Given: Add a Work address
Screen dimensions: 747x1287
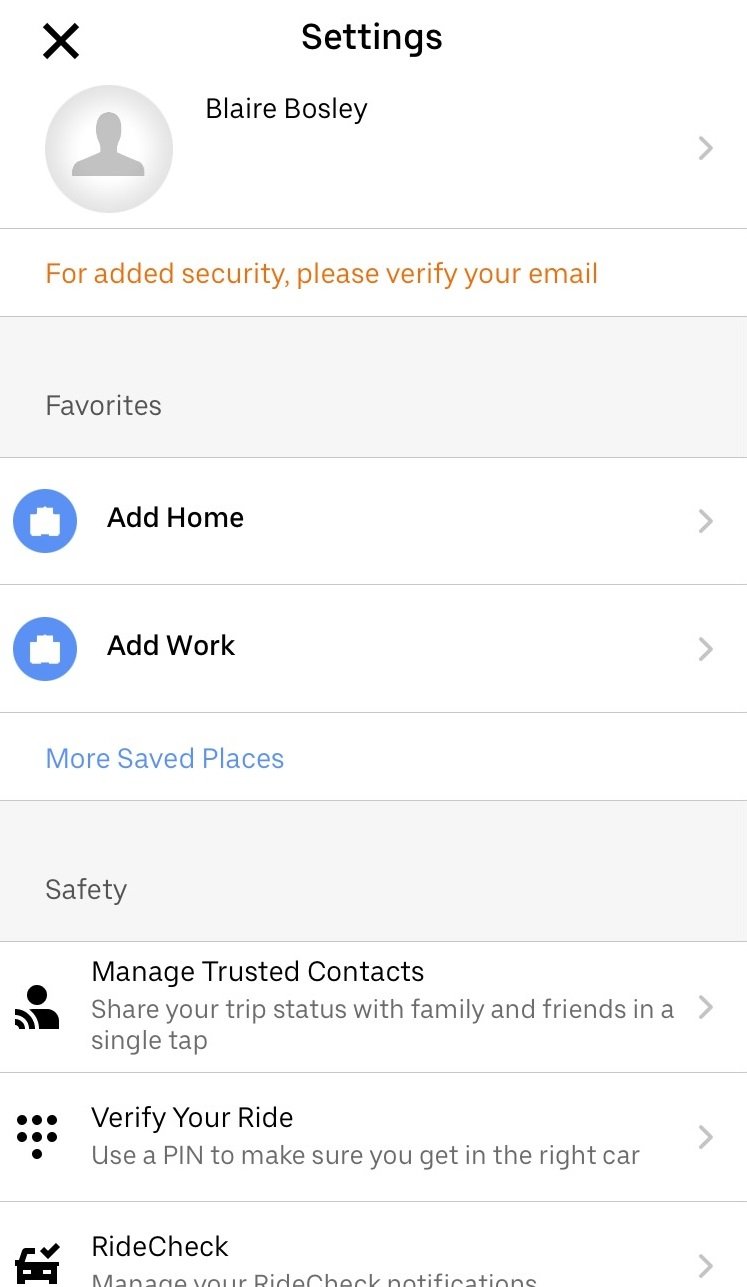Looking at the screenshot, I should (x=373, y=649).
